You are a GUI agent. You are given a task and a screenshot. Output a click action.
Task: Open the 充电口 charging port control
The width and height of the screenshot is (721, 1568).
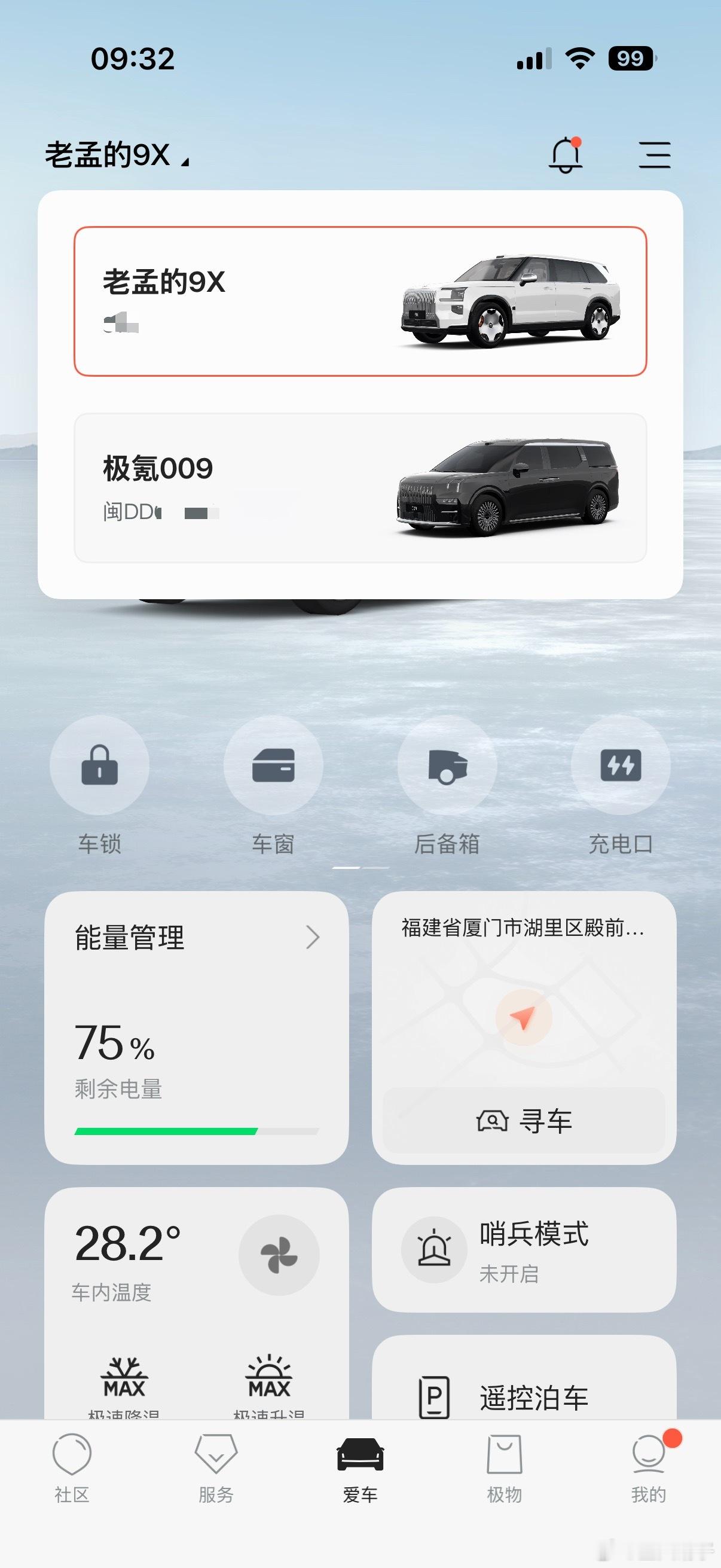[619, 766]
